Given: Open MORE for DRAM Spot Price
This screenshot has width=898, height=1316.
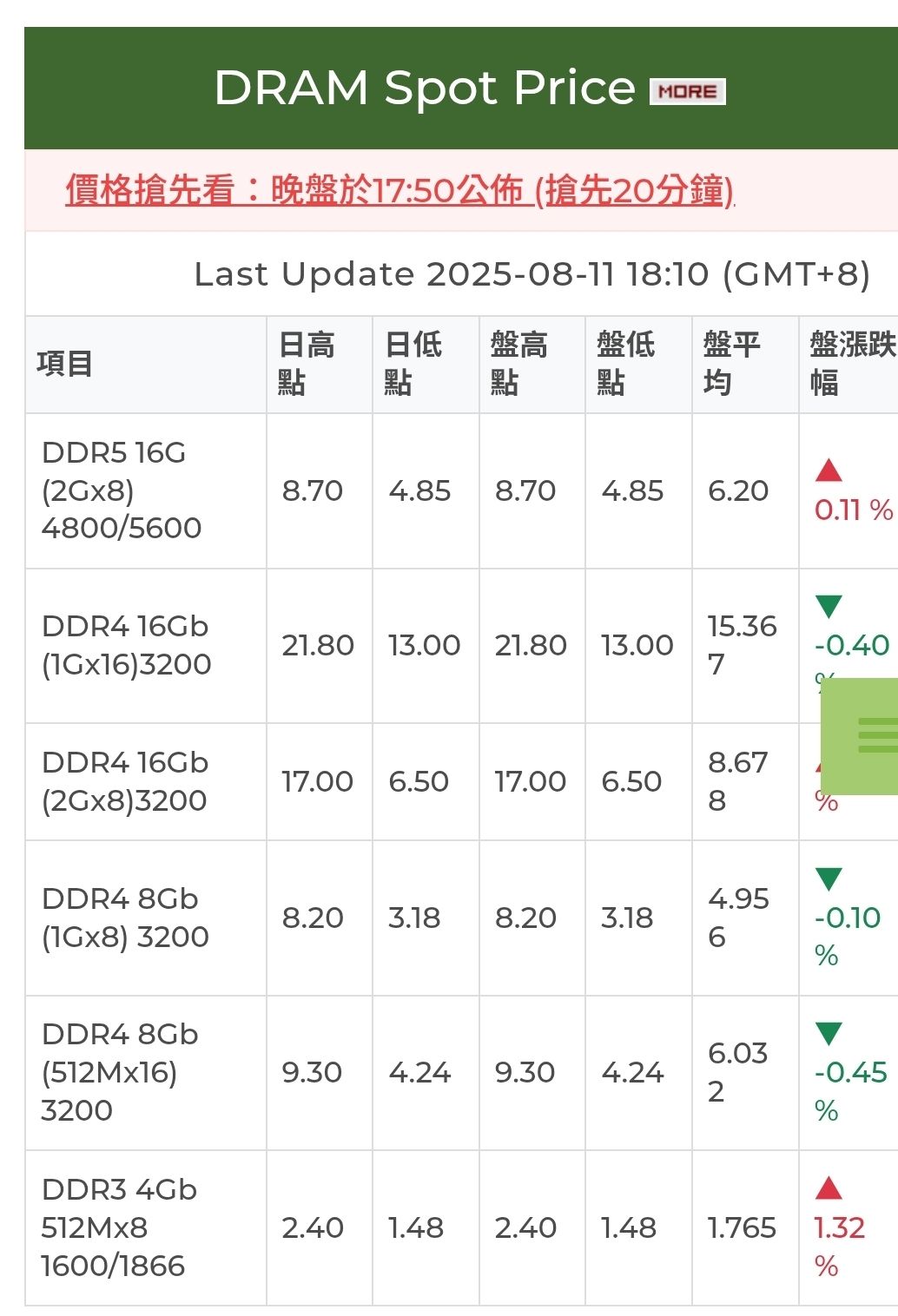Looking at the screenshot, I should click(x=687, y=91).
